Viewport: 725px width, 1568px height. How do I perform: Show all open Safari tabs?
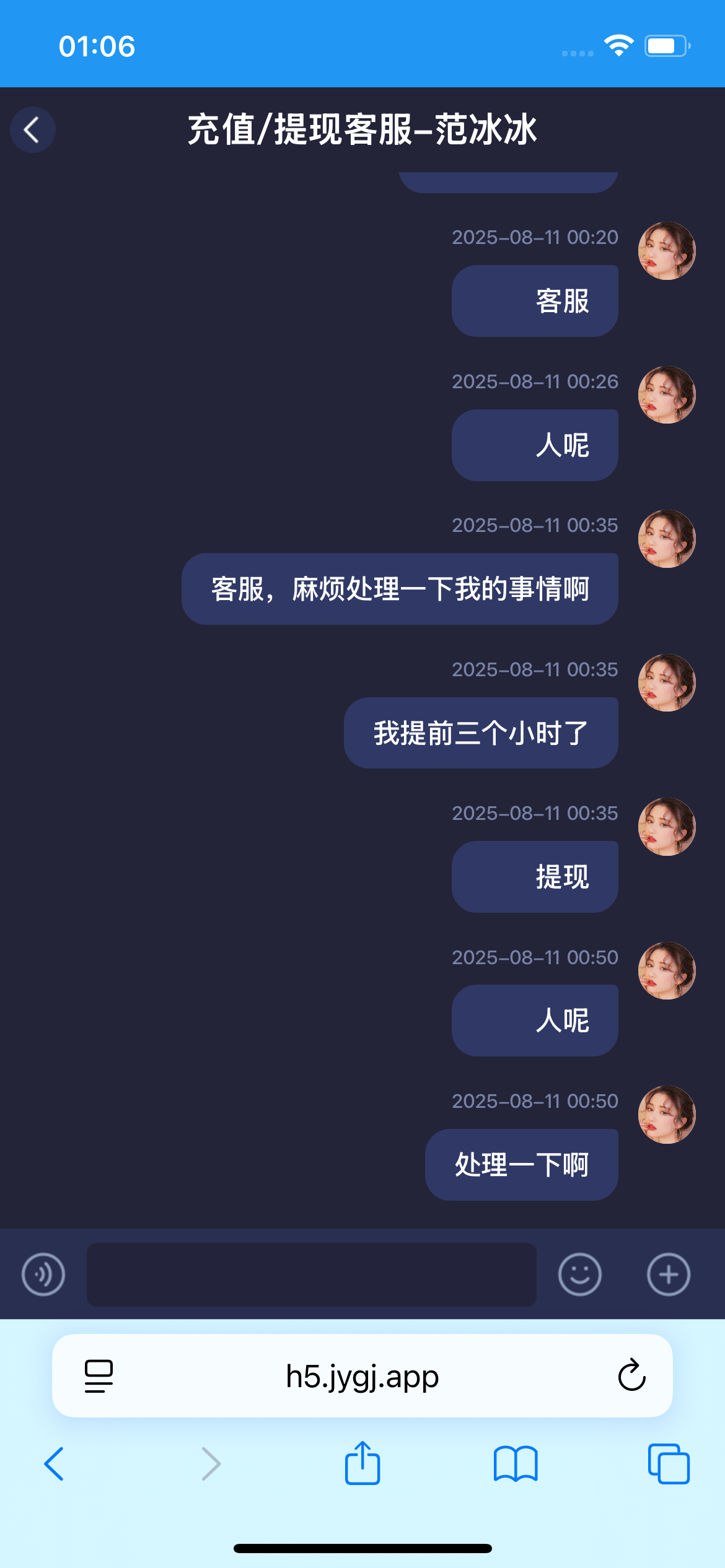[x=668, y=1464]
